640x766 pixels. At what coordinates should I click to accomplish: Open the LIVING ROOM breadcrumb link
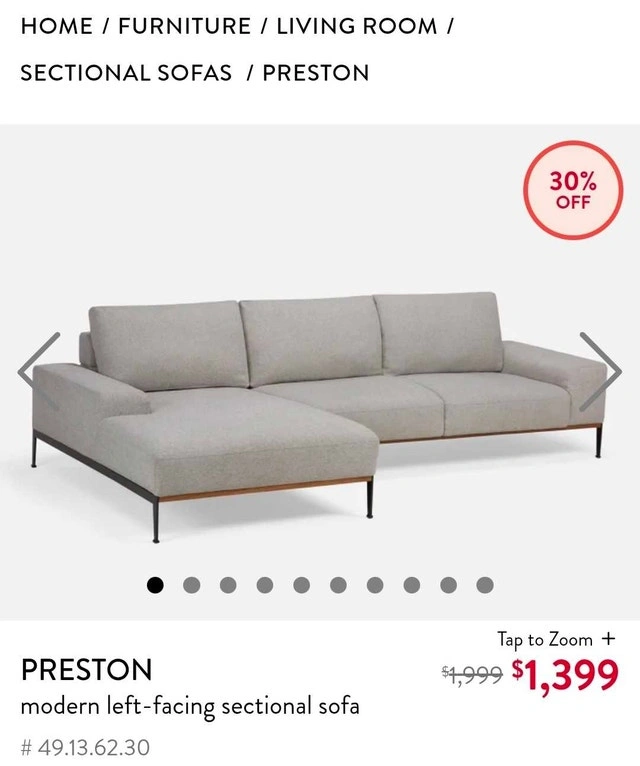pyautogui.click(x=357, y=26)
